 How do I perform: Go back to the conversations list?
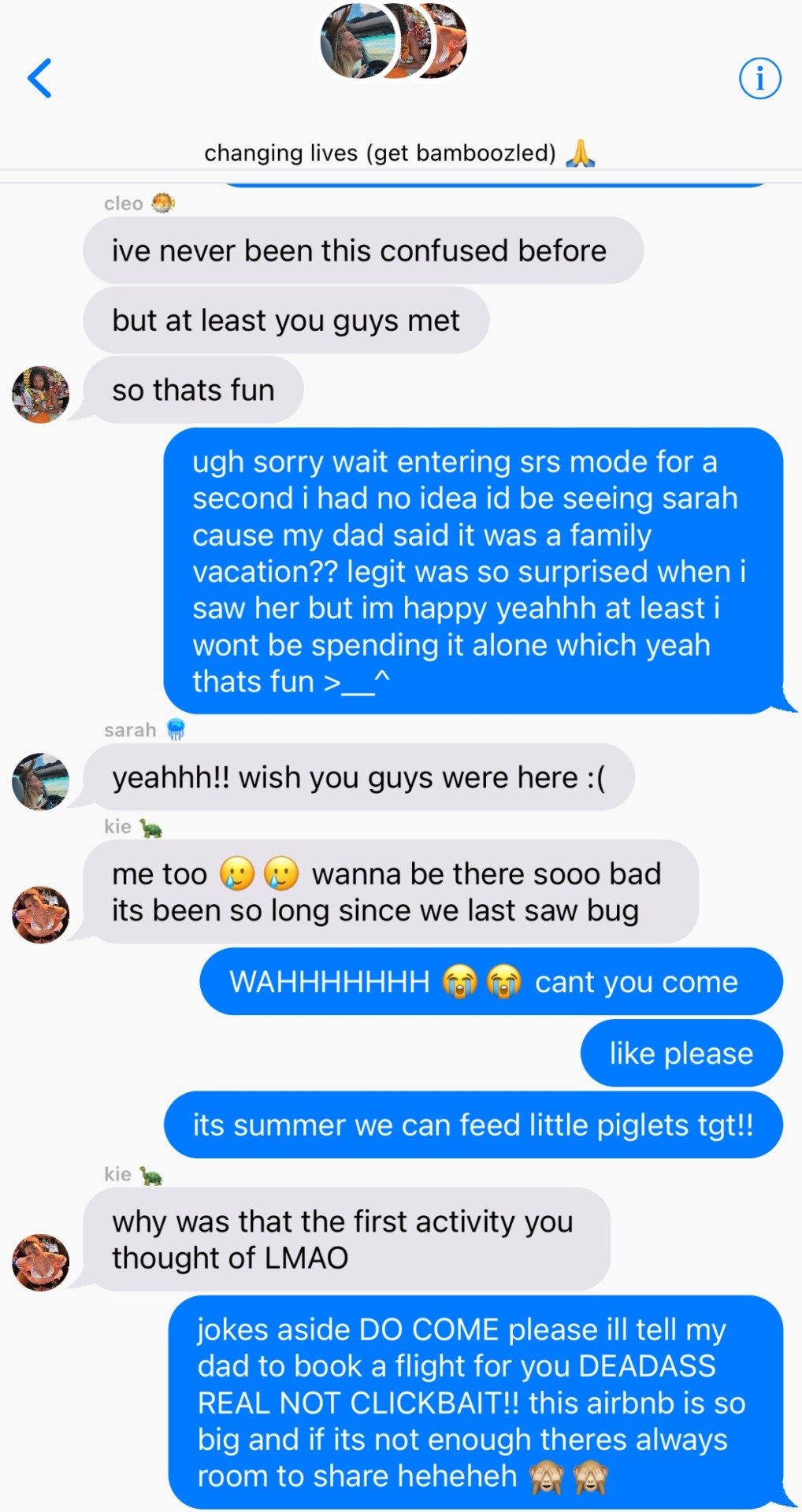click(x=39, y=78)
